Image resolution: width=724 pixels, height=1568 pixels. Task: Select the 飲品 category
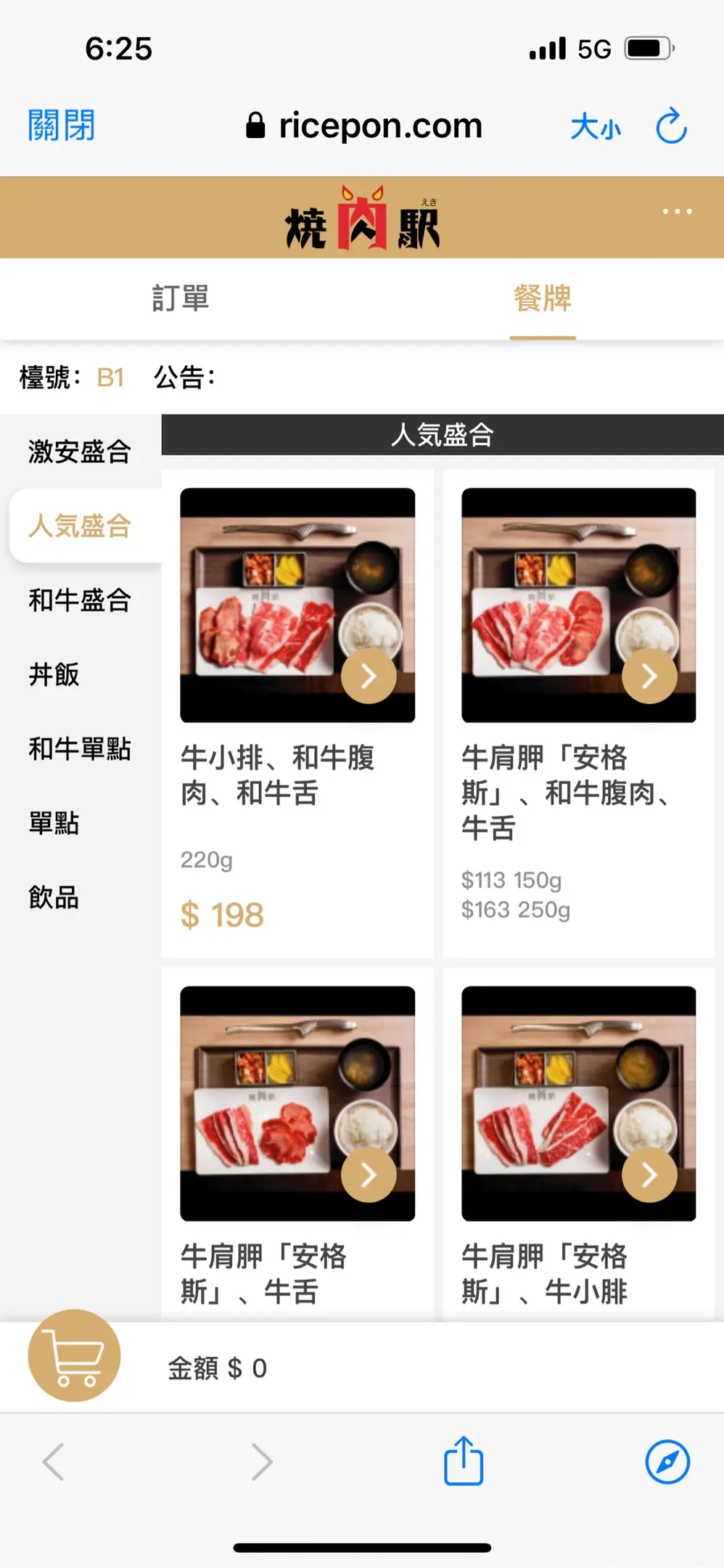(54, 897)
